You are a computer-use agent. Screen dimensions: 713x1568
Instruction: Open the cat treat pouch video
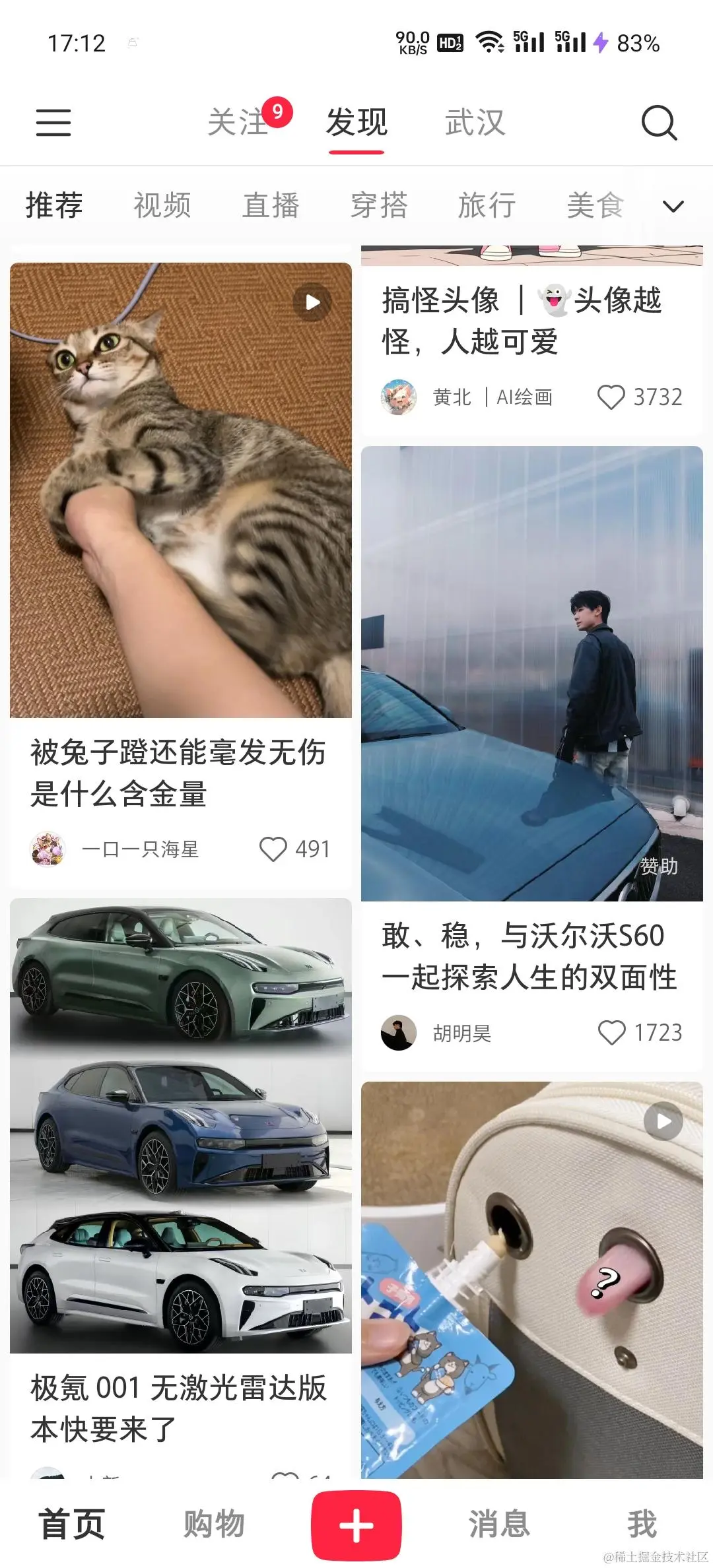[531, 1280]
